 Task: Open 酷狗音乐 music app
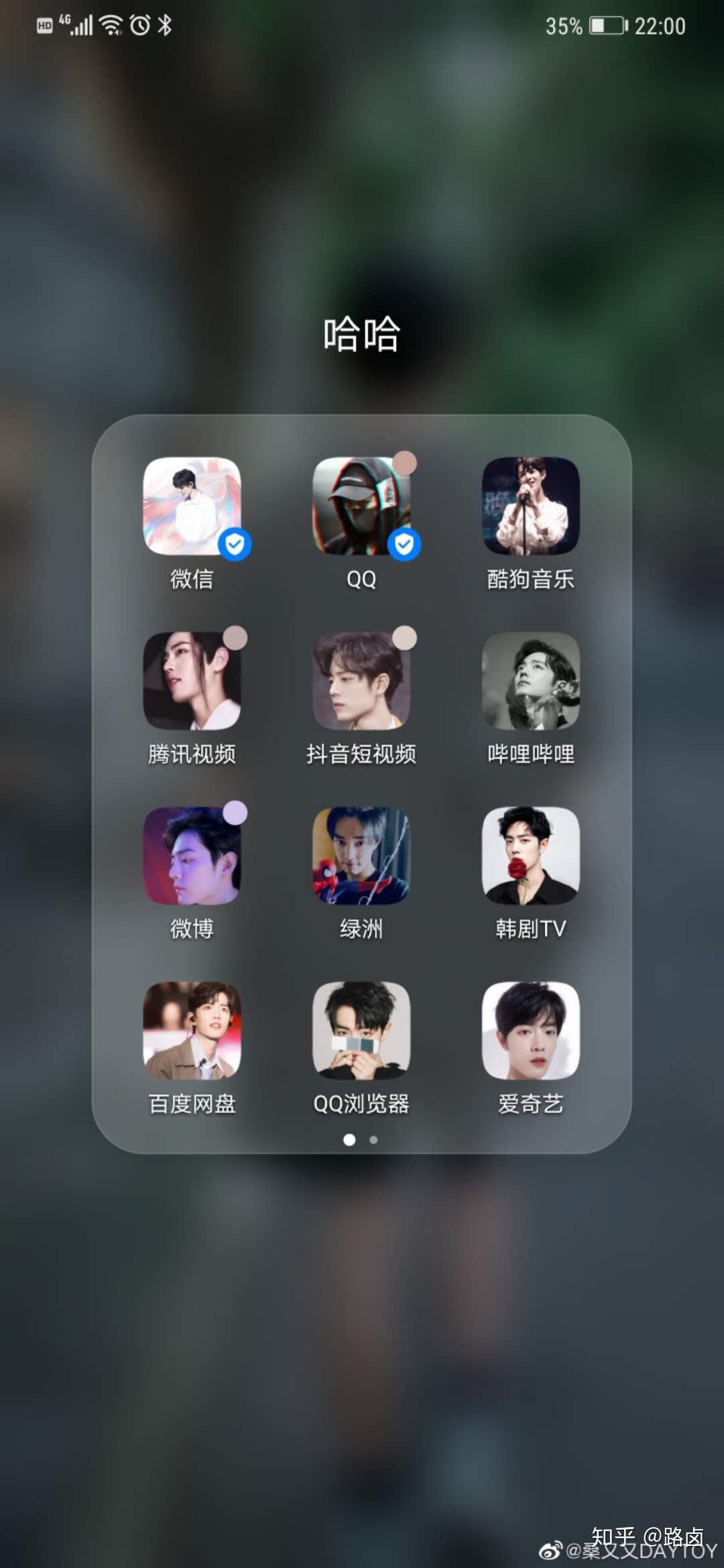coord(531,507)
